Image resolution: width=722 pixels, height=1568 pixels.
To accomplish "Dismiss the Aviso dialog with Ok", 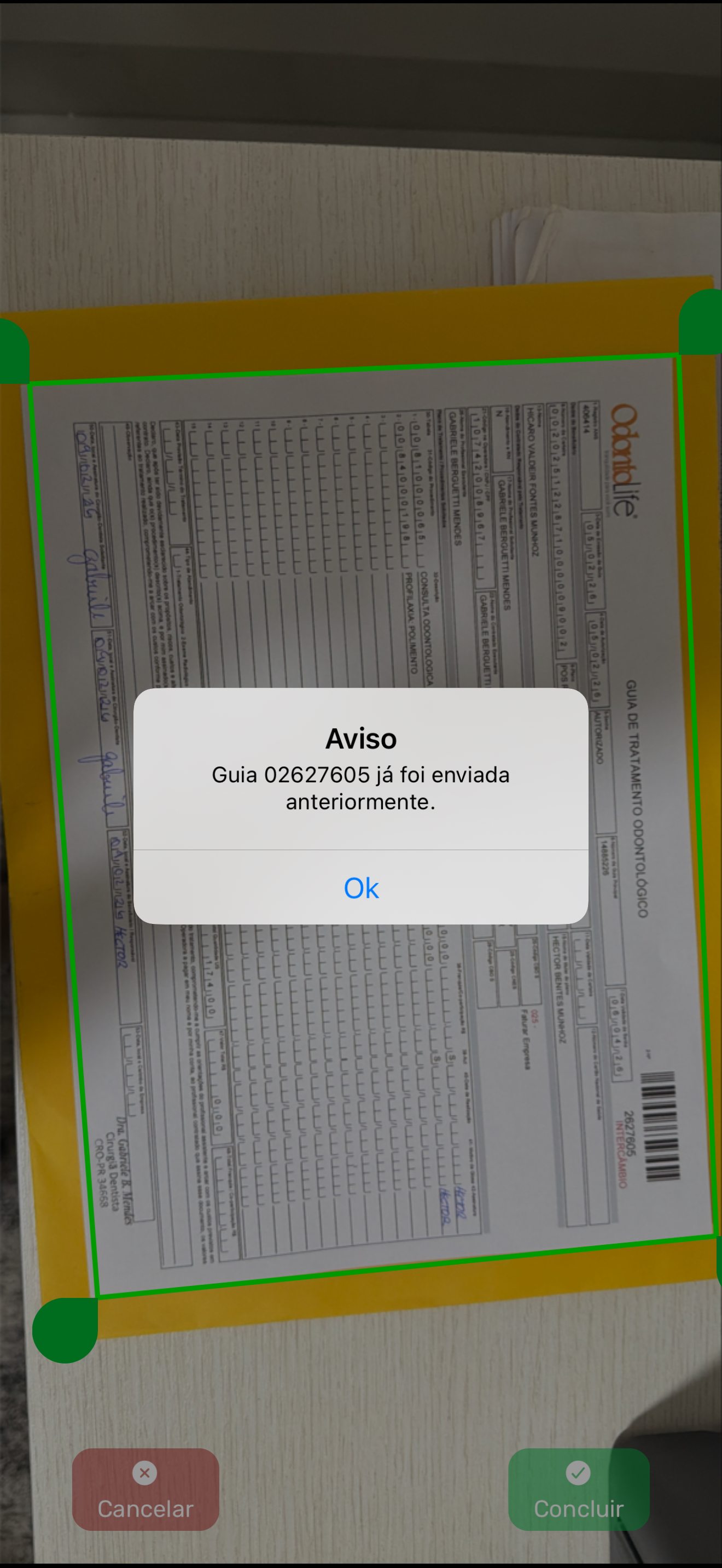I will pos(360,887).
